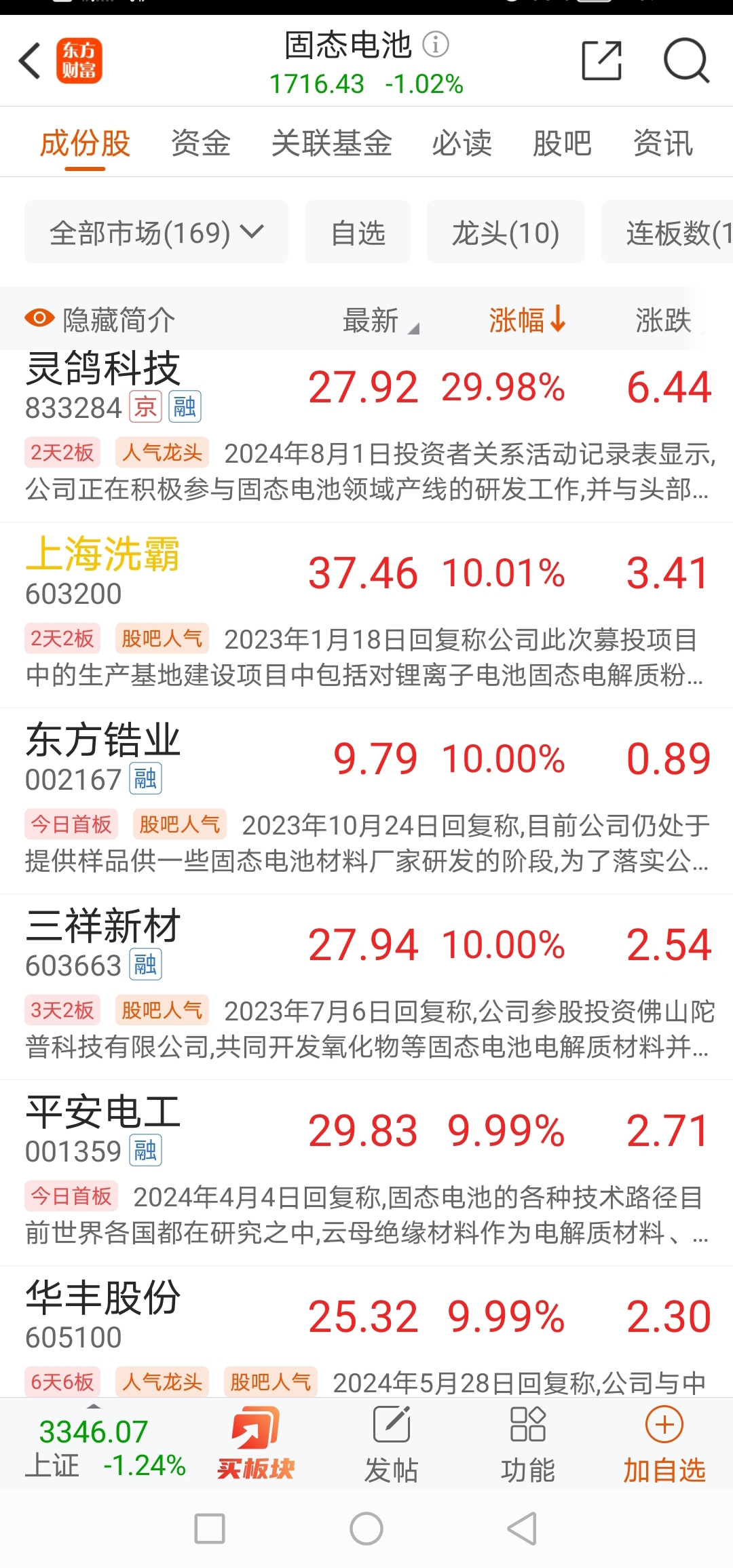Show info about 固态电池 sector
Screen dimensions: 733x1568
[436, 45]
